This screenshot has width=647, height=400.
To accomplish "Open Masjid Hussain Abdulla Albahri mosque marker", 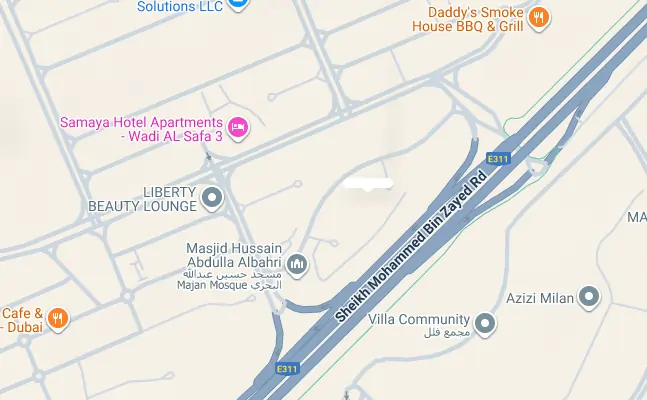I will coord(297,264).
